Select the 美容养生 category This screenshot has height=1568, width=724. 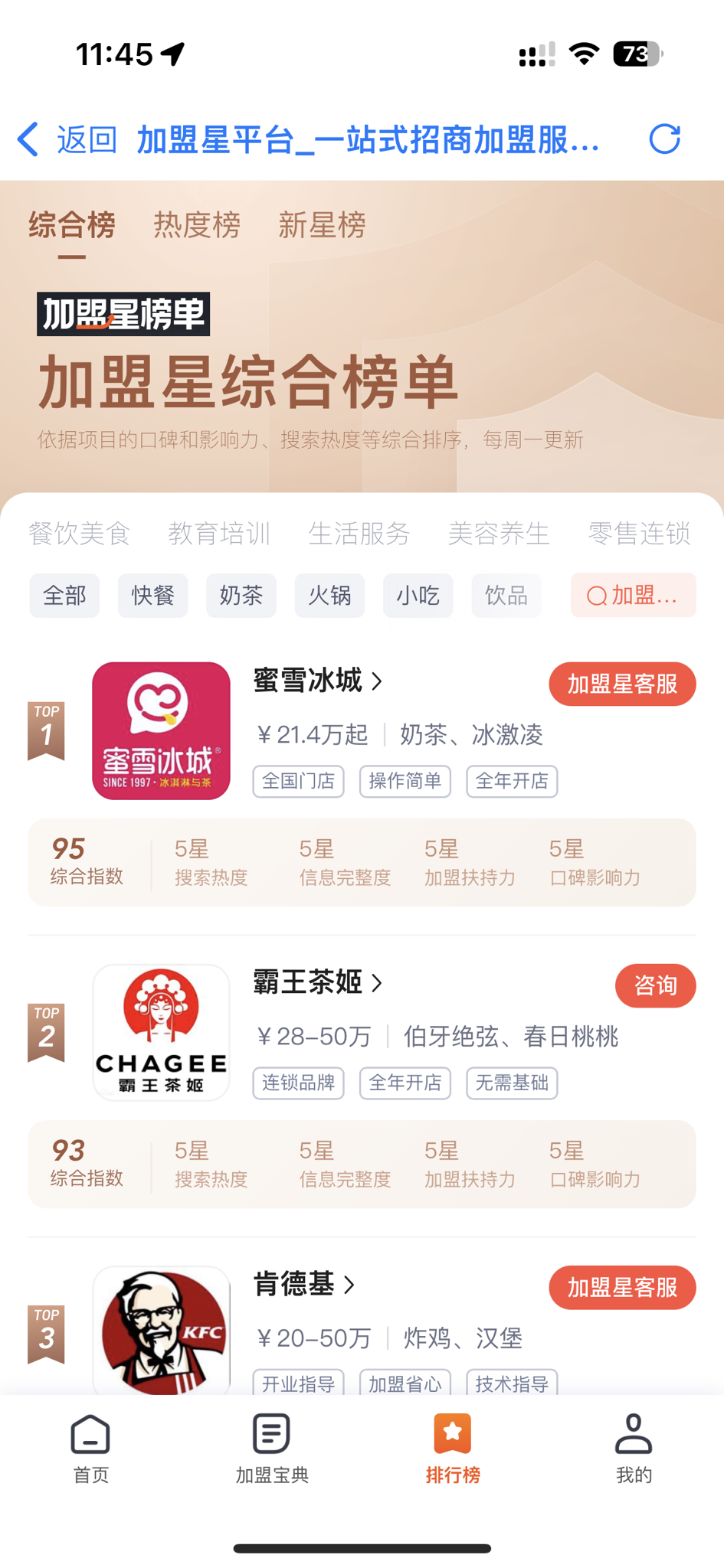tap(499, 533)
